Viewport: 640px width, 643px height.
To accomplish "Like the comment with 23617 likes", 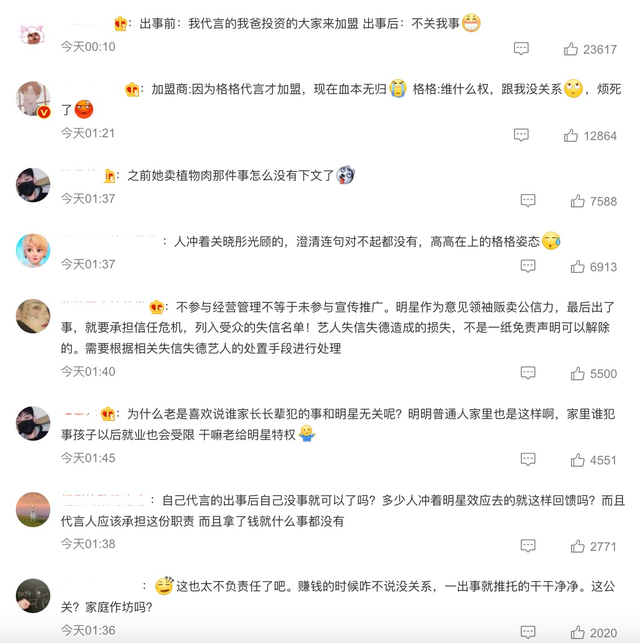I will coord(572,48).
